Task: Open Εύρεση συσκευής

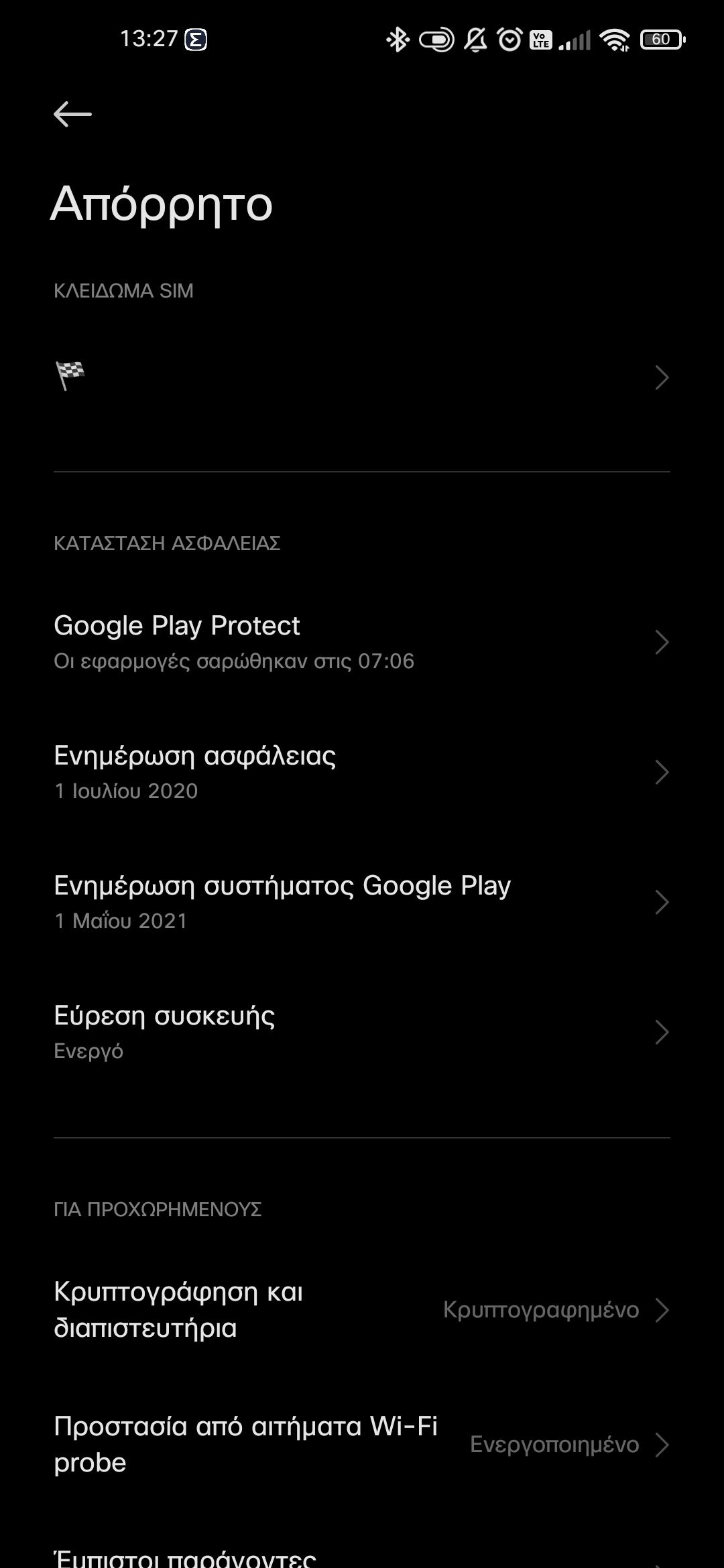Action: [362, 1031]
